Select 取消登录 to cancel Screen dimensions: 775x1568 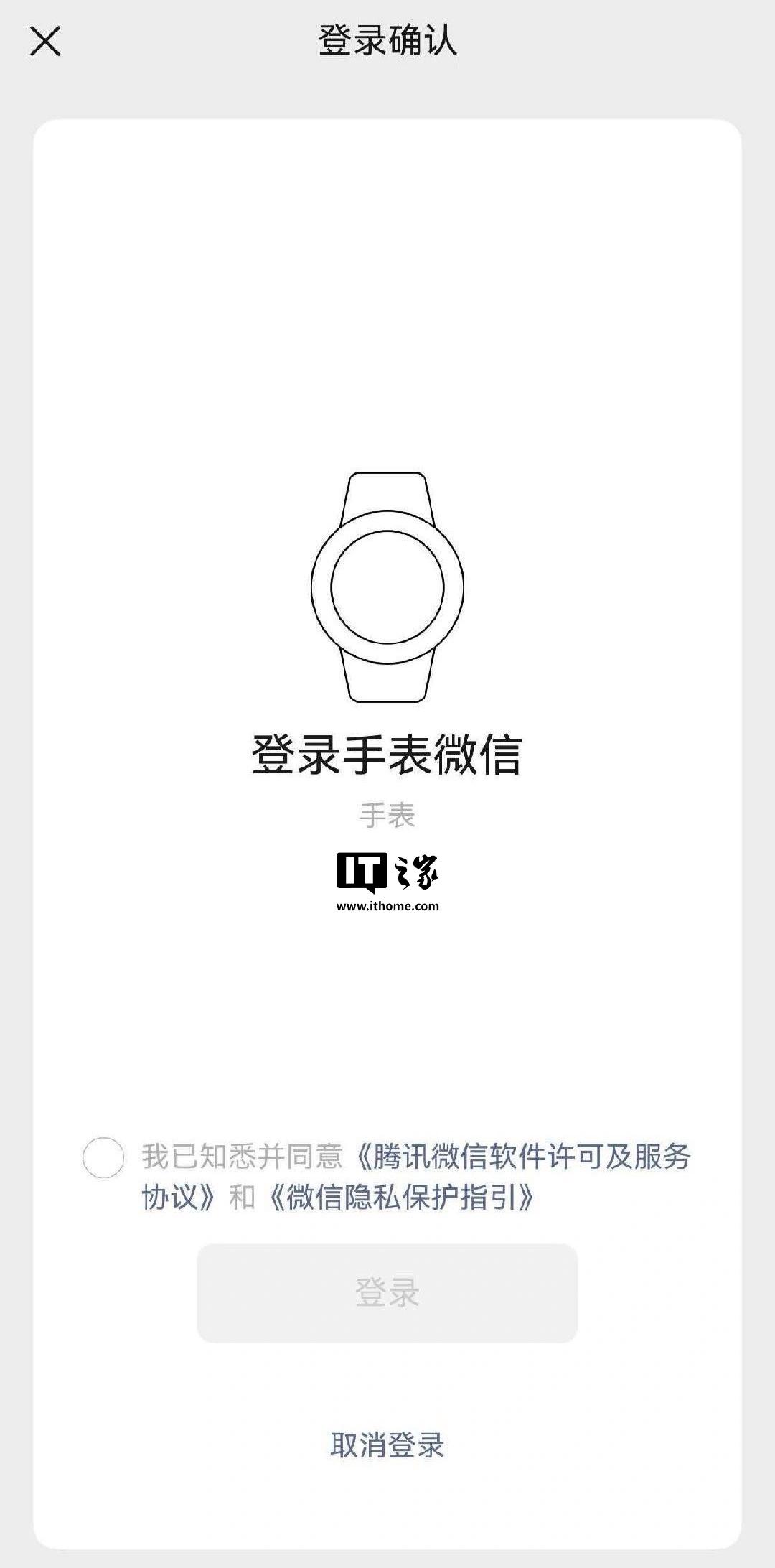point(387,1445)
